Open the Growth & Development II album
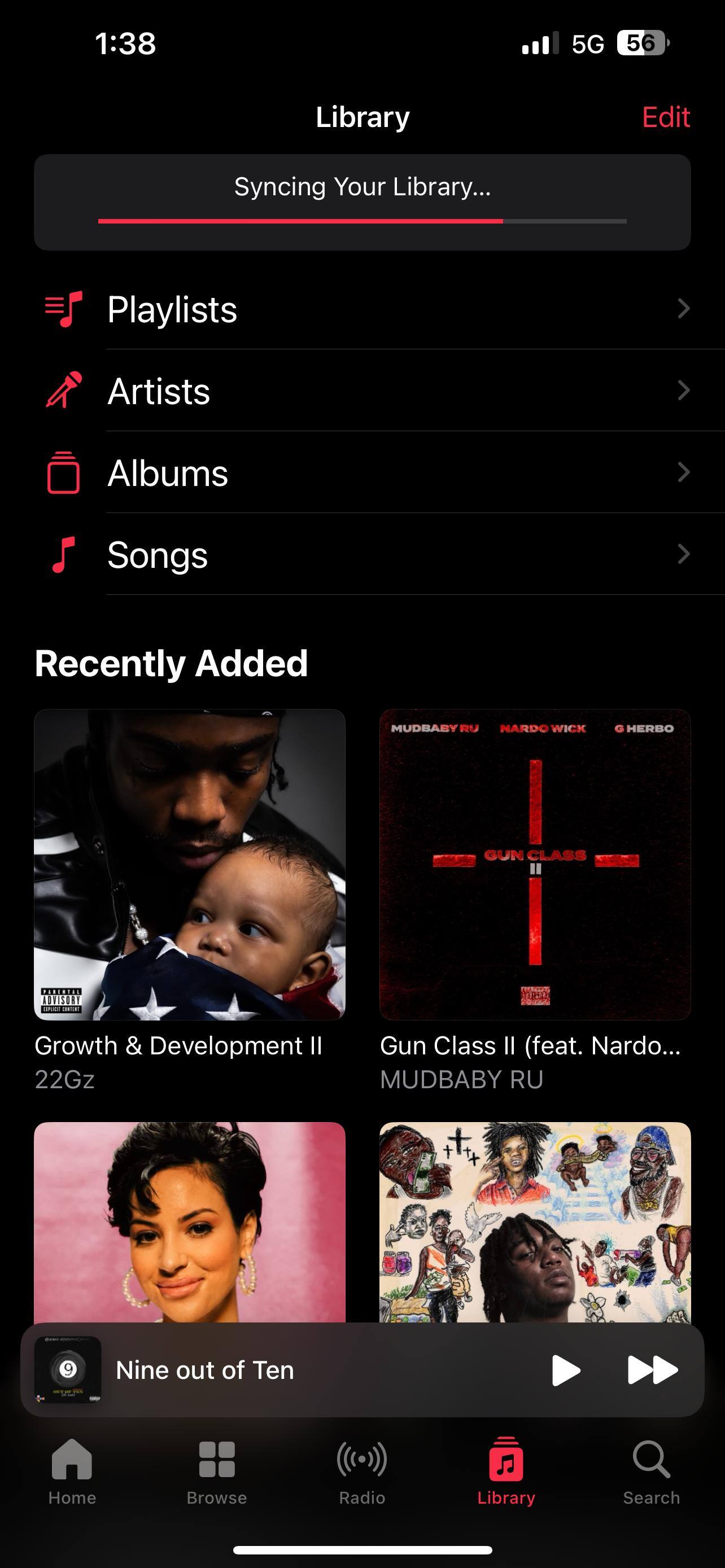Image resolution: width=725 pixels, height=1568 pixels. tap(189, 864)
